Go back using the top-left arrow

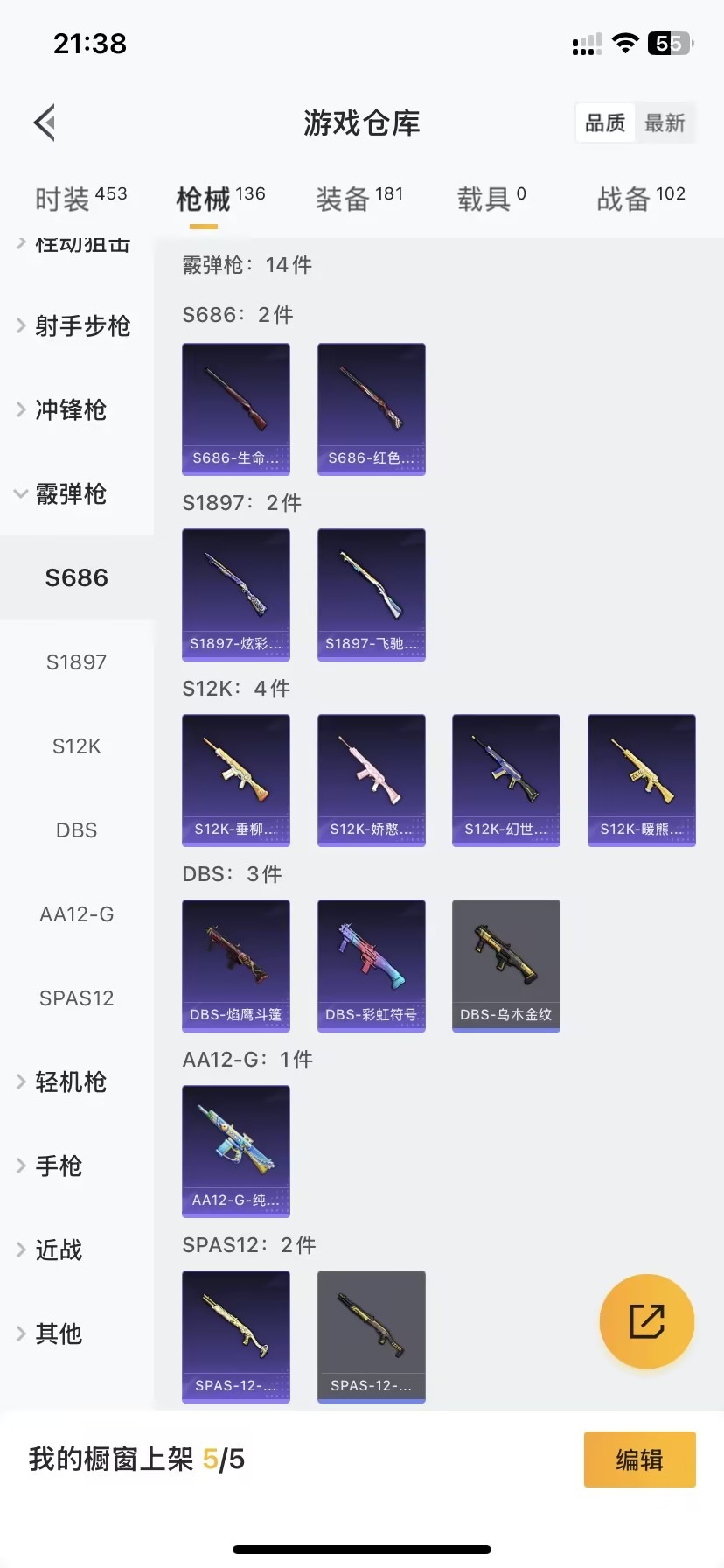coord(45,122)
